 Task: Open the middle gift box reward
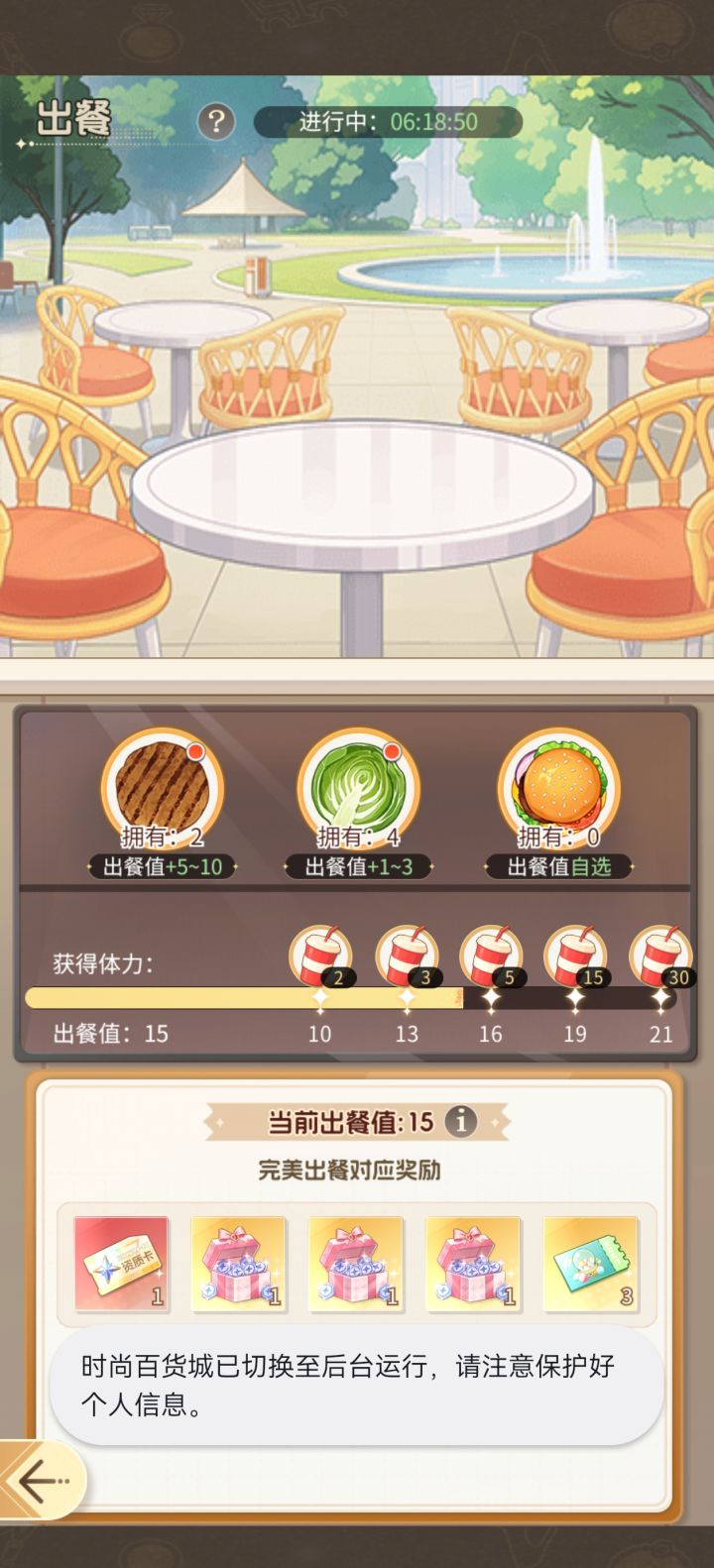pos(356,1265)
